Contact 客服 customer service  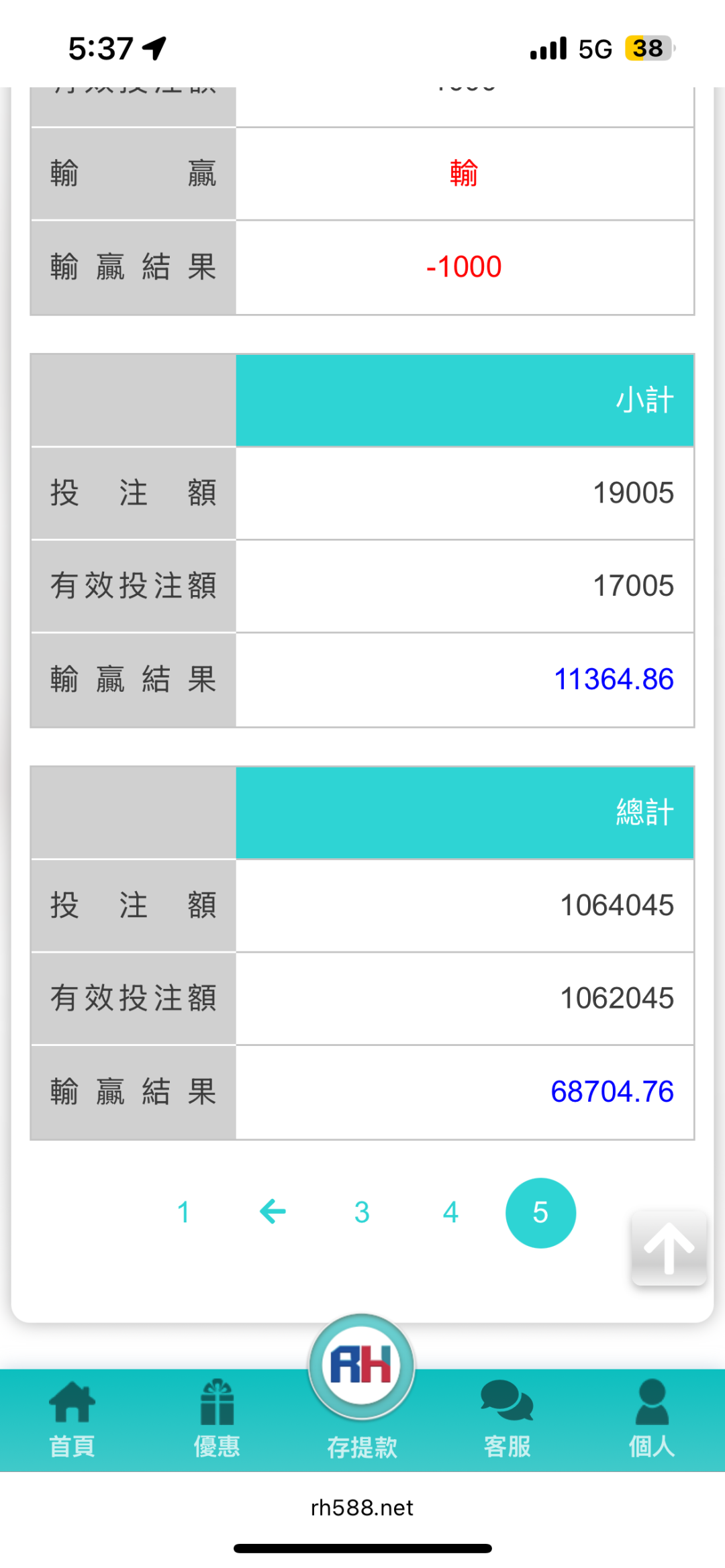[507, 1419]
